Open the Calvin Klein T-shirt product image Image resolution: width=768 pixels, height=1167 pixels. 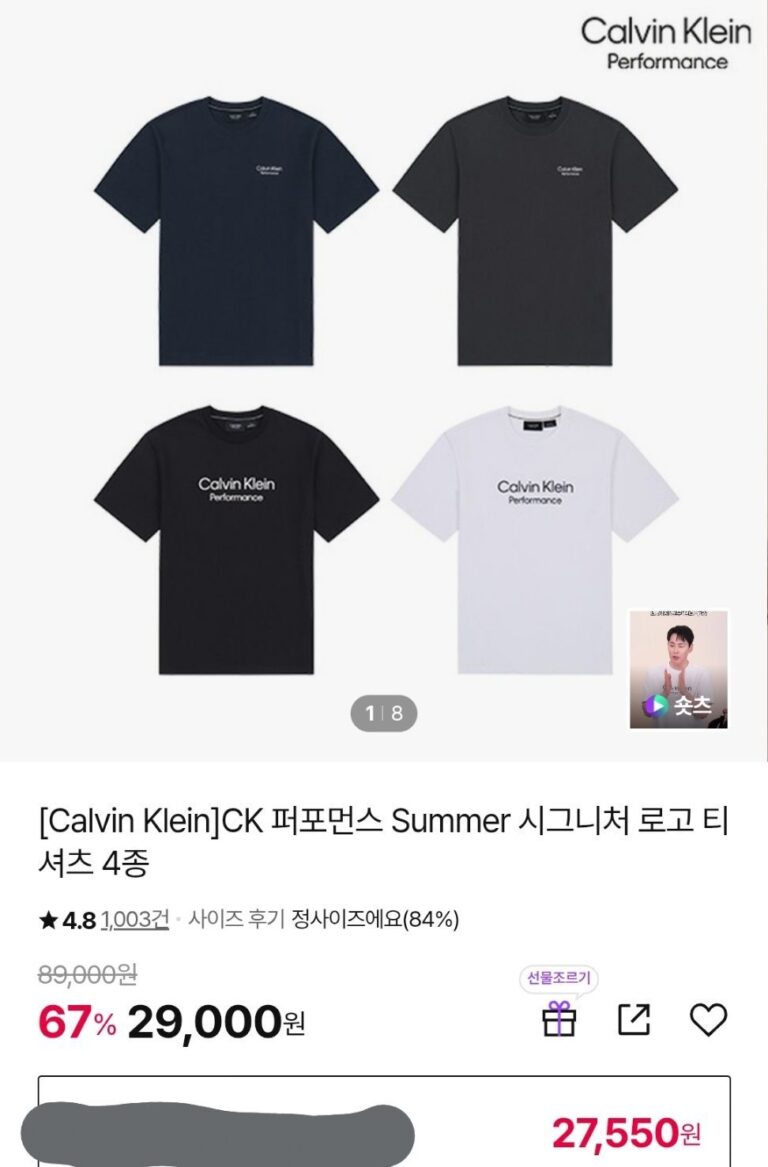coord(384,380)
